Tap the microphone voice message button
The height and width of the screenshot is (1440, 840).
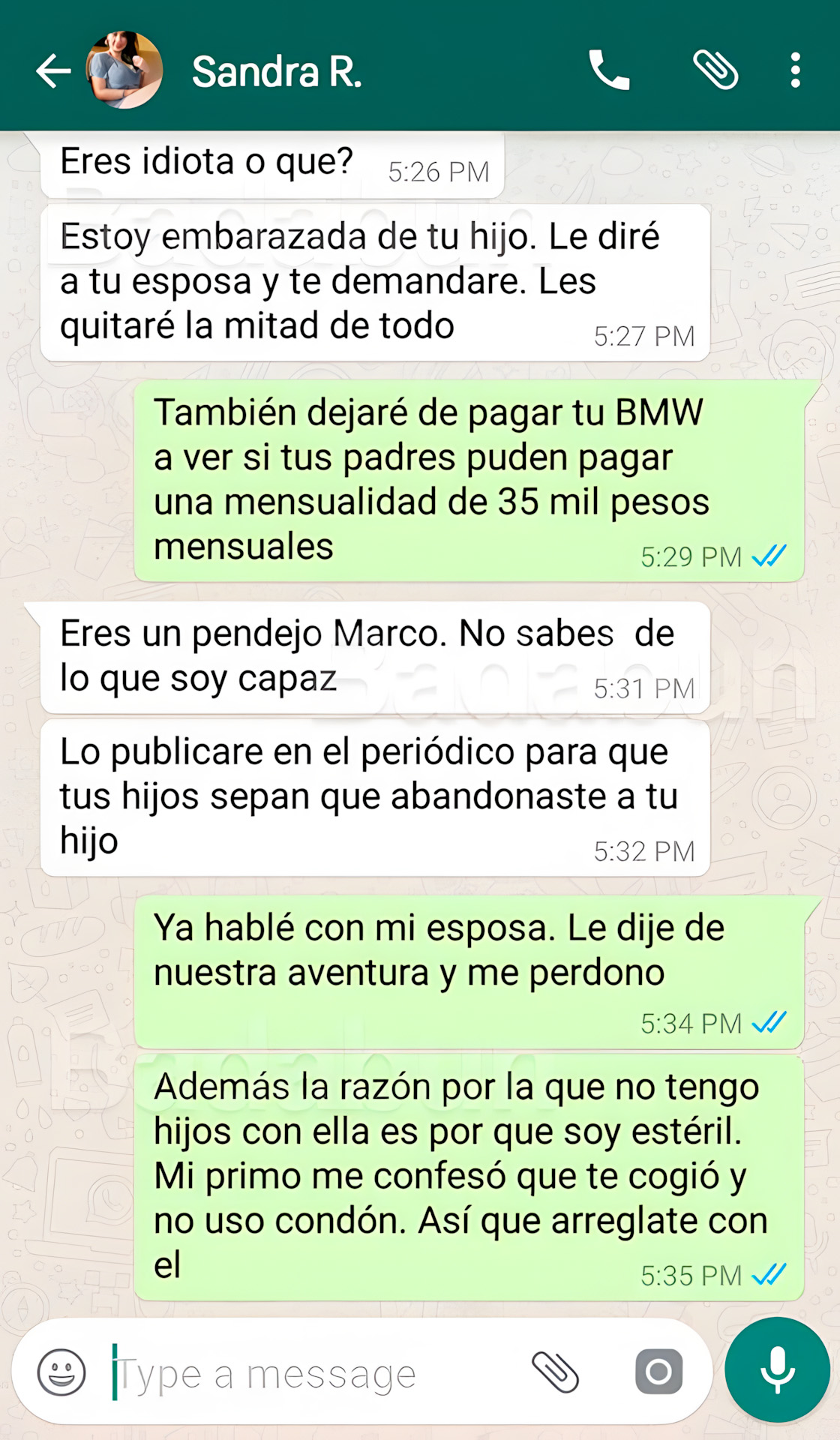[777, 1369]
